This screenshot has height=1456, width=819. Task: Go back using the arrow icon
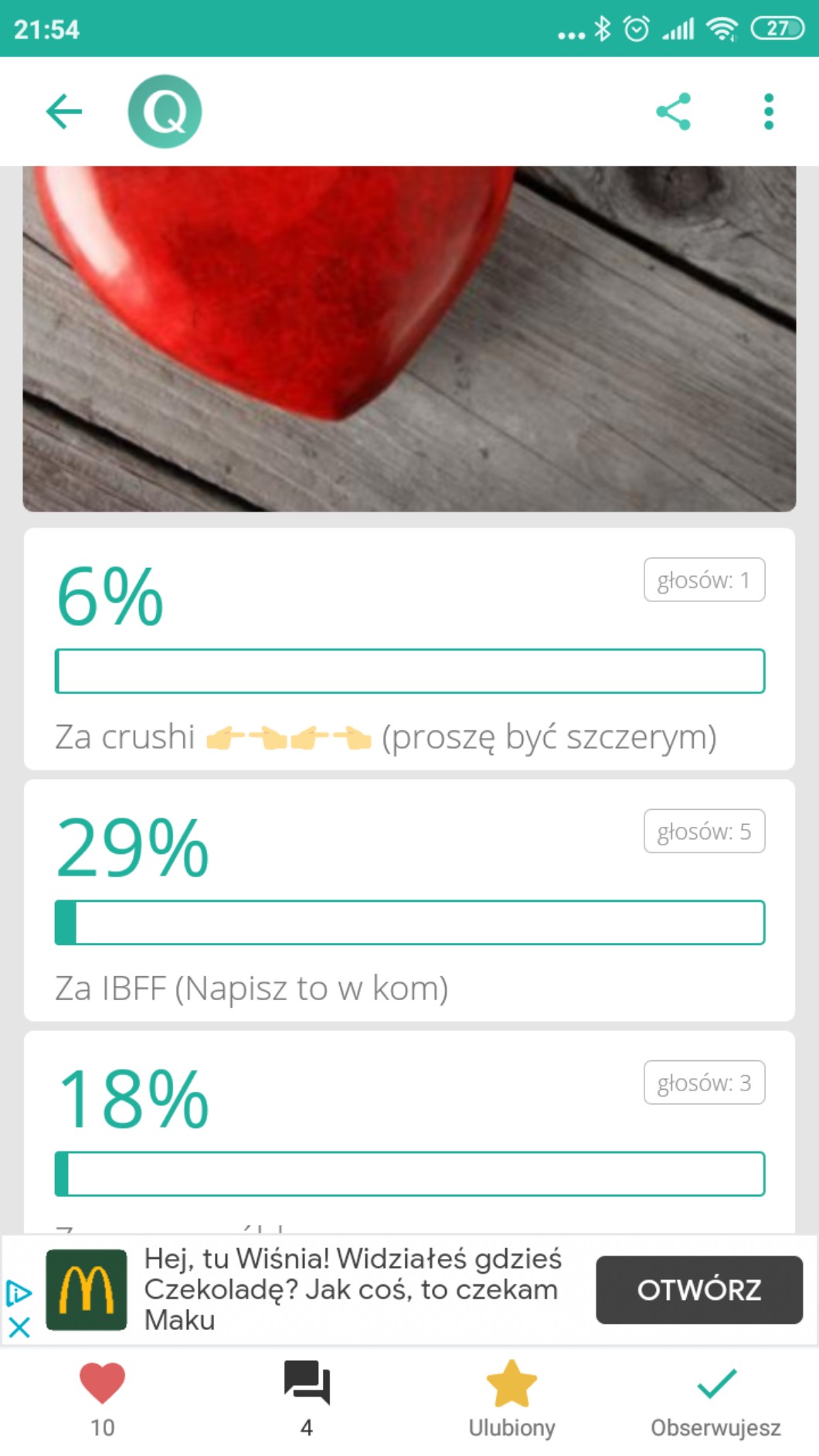64,112
